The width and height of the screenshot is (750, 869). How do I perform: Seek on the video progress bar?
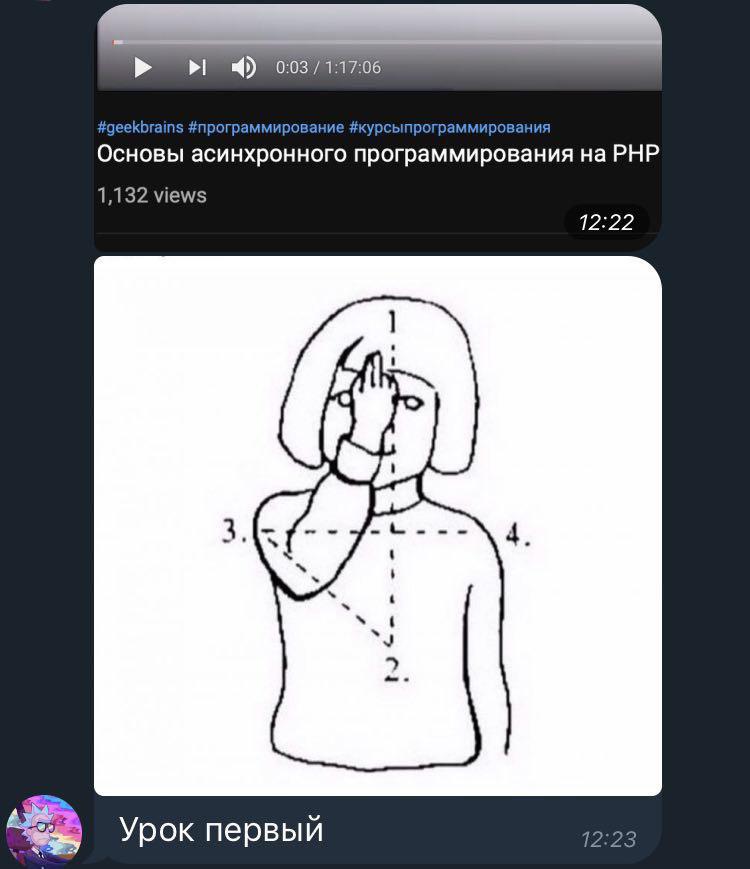(380, 42)
